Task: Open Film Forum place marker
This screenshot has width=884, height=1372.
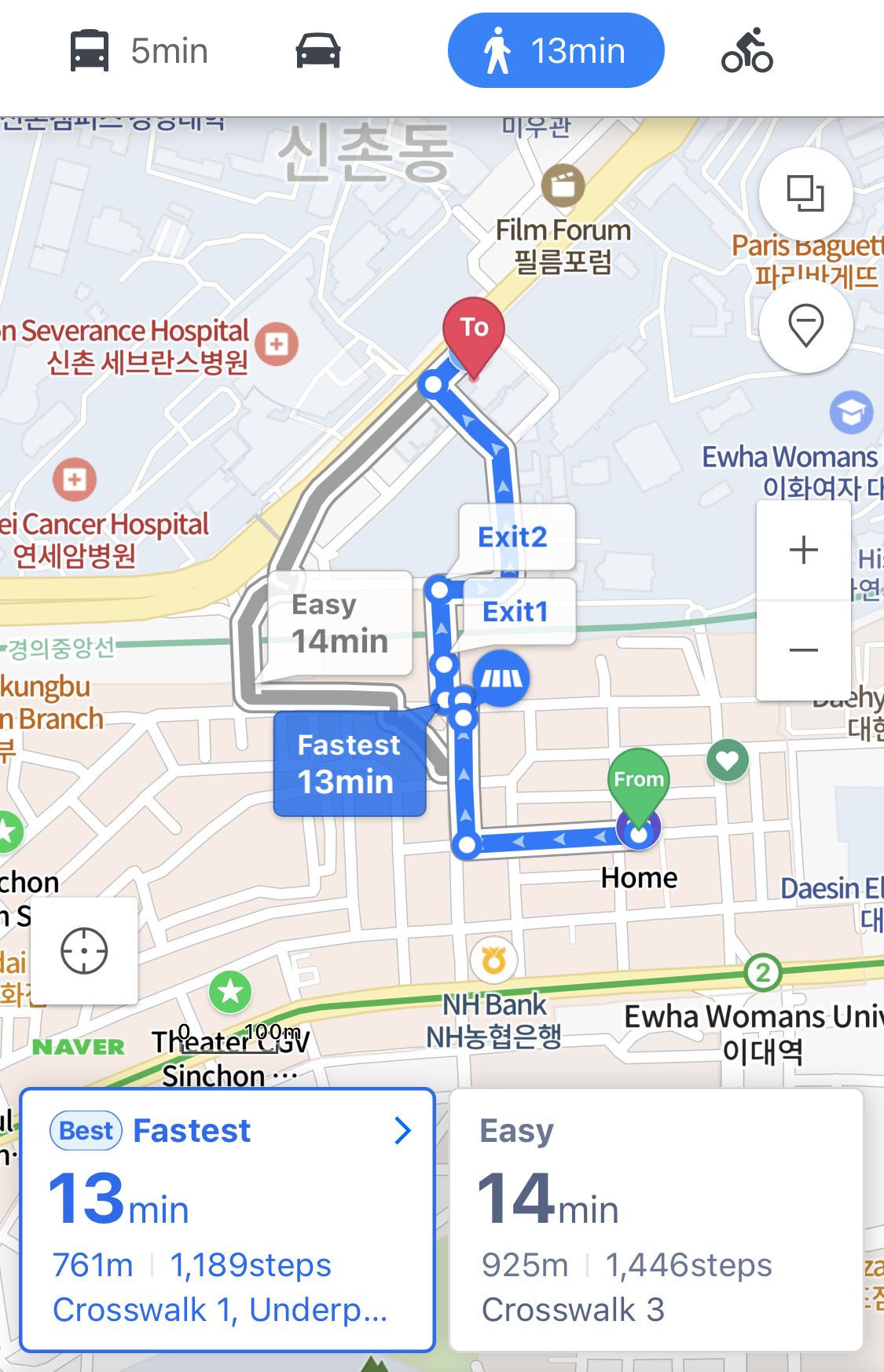Action: 563,185
